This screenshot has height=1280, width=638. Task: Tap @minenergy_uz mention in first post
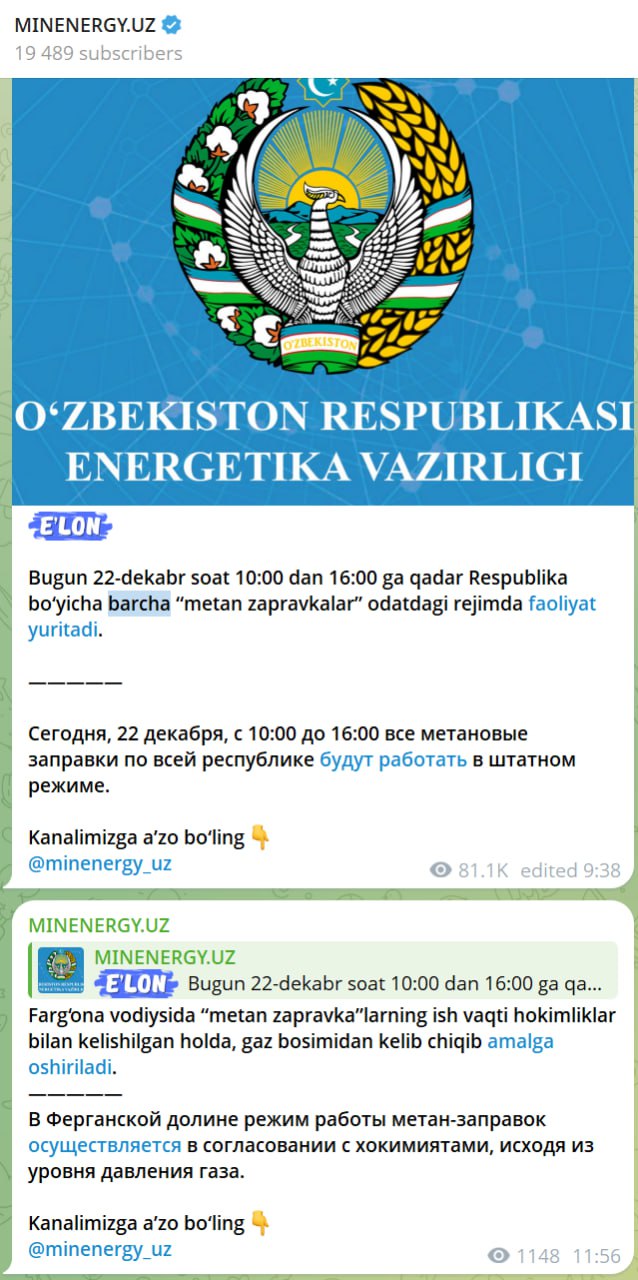99,864
